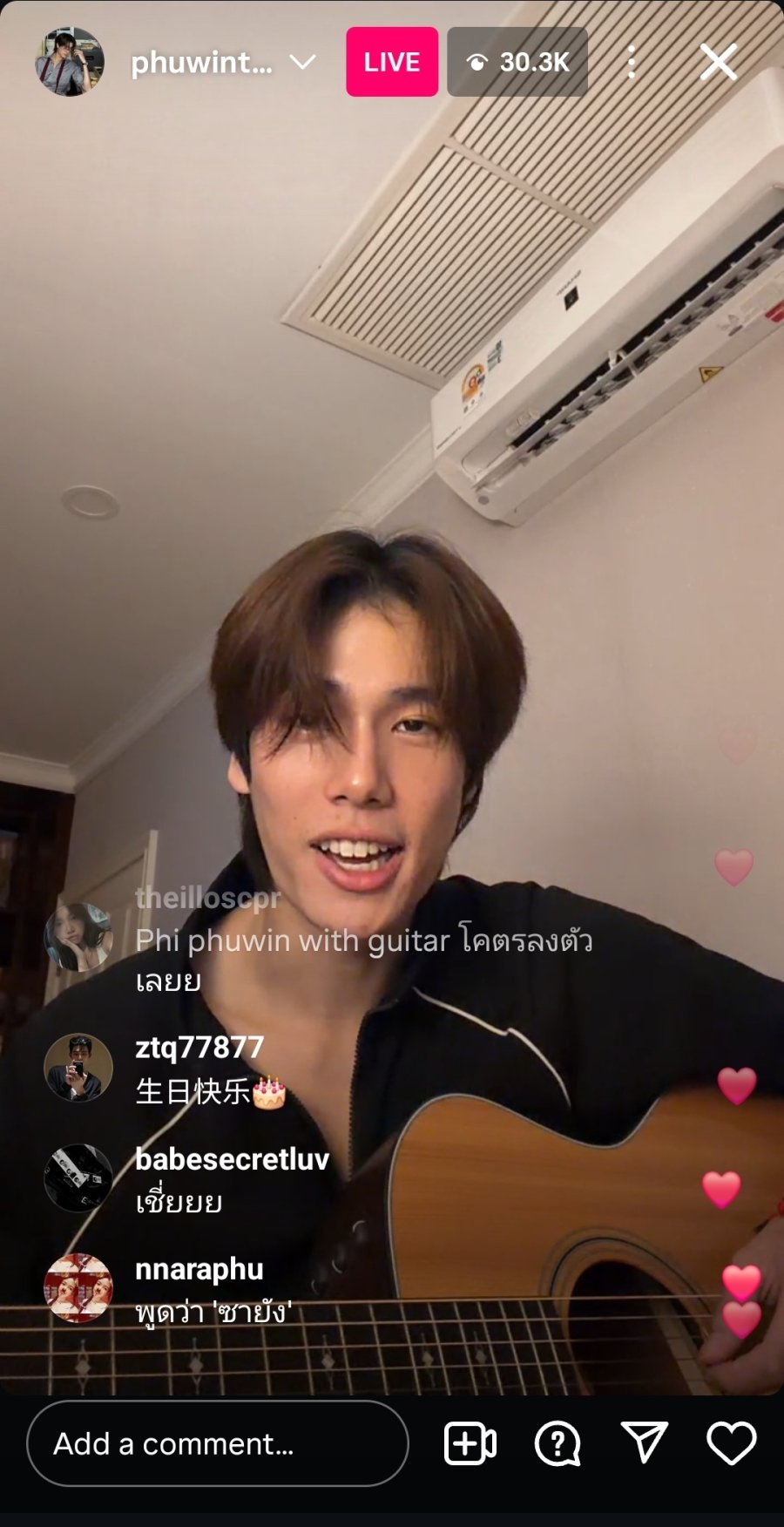Send a heart like
Image resolution: width=784 pixels, height=1527 pixels.
pos(732,1443)
